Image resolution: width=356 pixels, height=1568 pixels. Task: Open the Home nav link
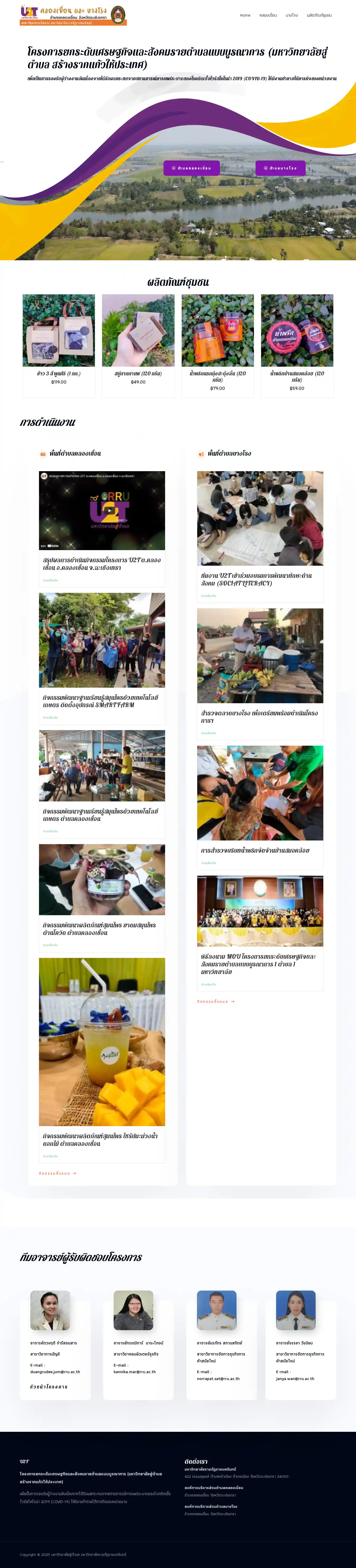245,15
